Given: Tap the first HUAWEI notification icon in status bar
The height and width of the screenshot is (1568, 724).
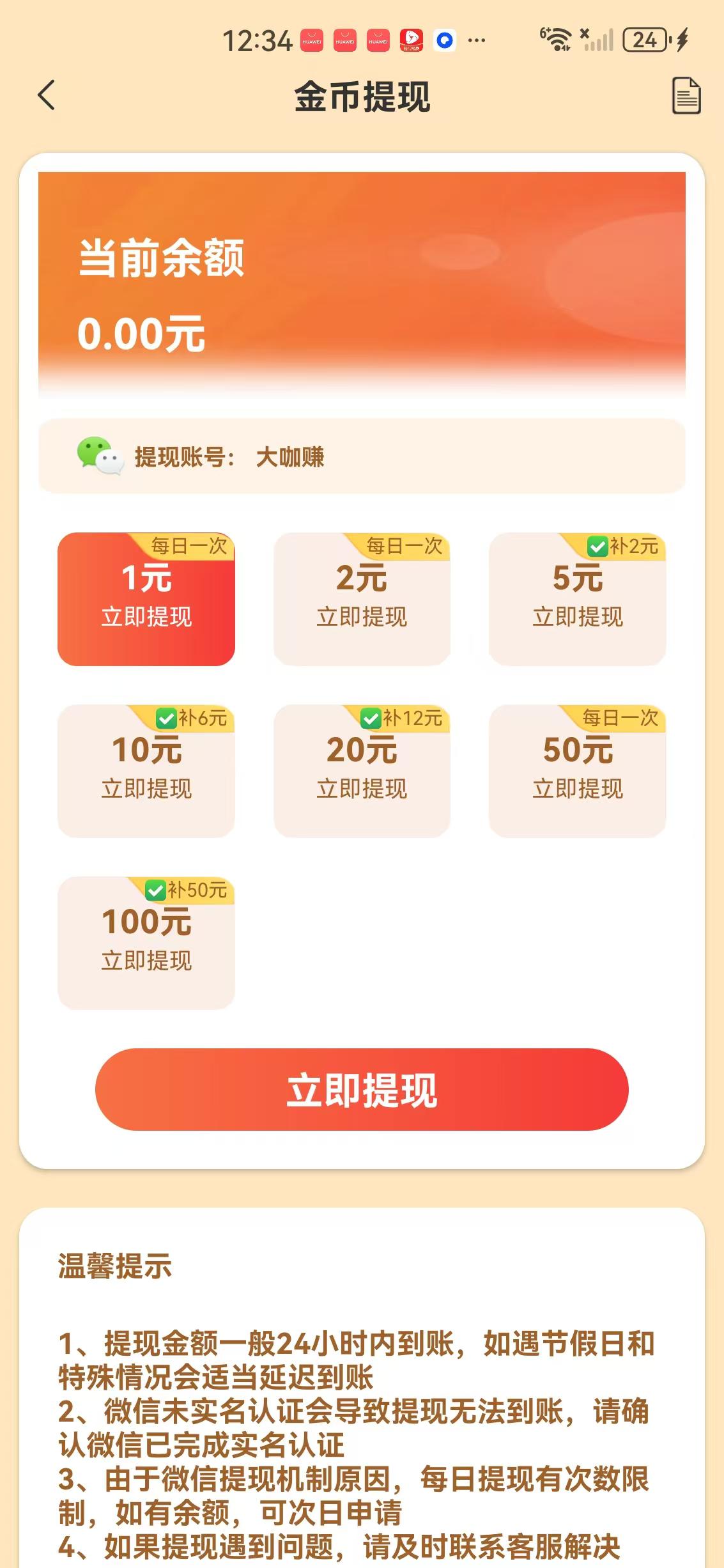Looking at the screenshot, I should [311, 40].
